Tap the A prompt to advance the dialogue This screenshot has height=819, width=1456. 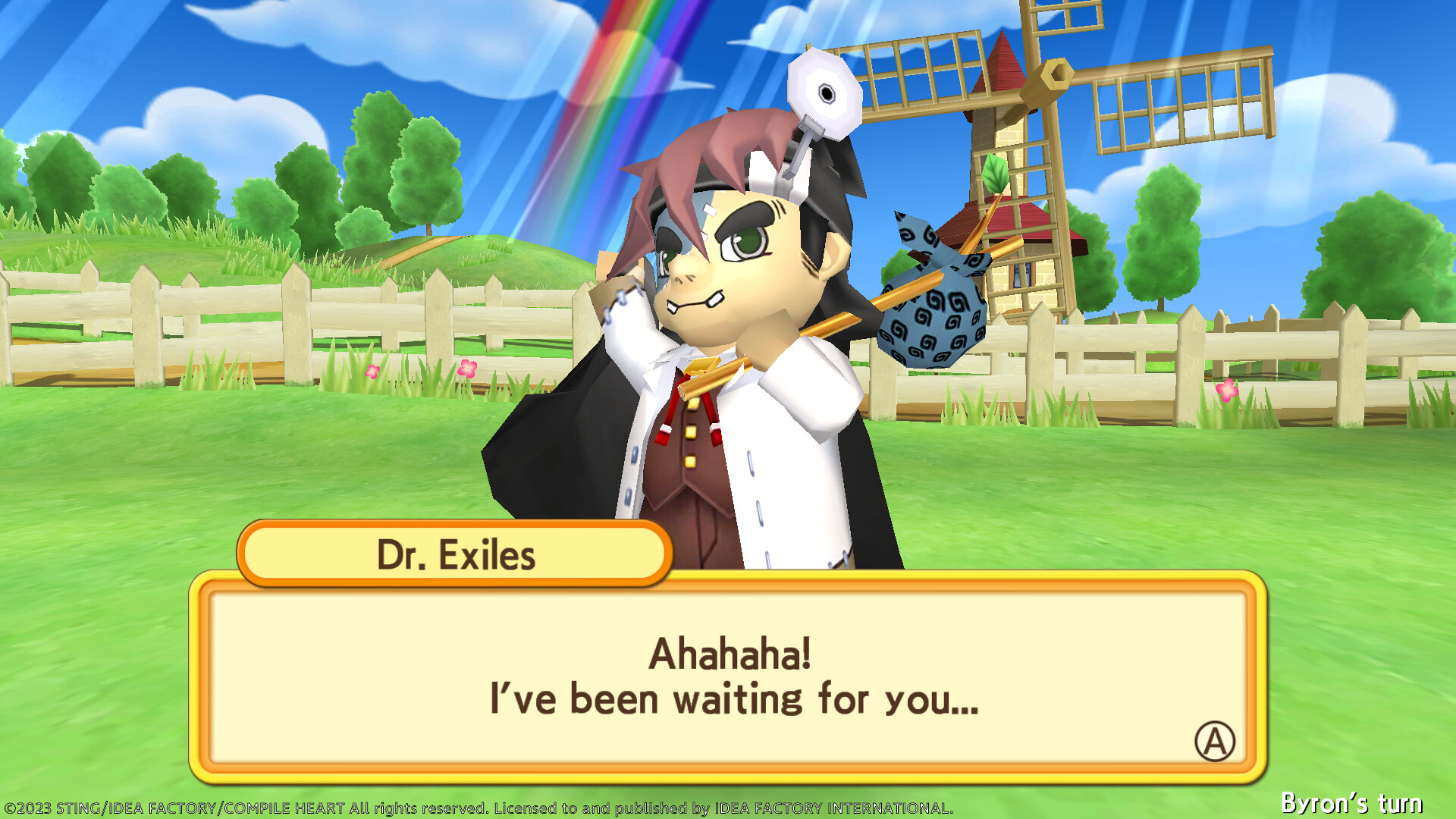pyautogui.click(x=1215, y=742)
